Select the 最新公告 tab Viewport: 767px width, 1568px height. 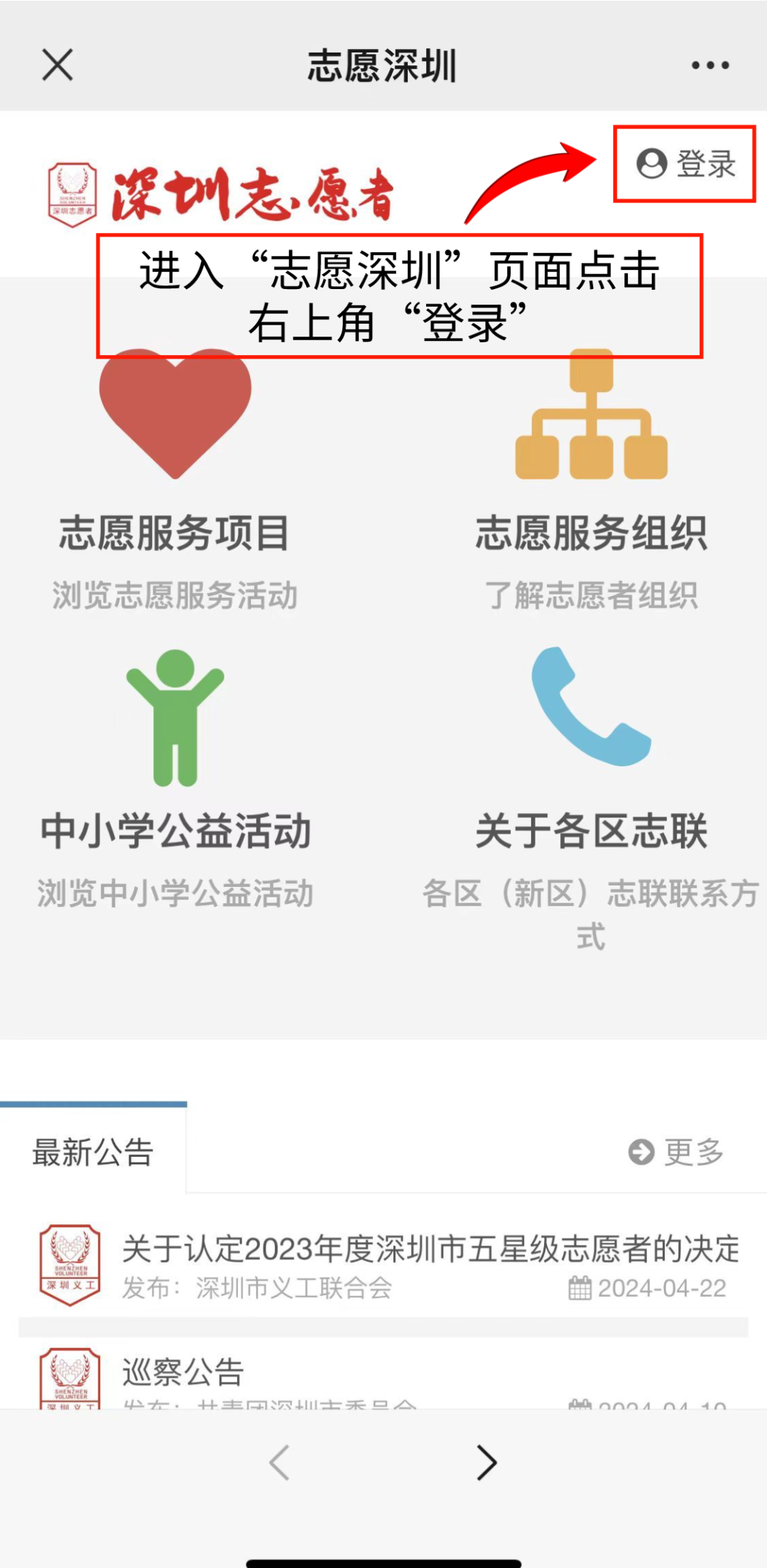point(93,1152)
